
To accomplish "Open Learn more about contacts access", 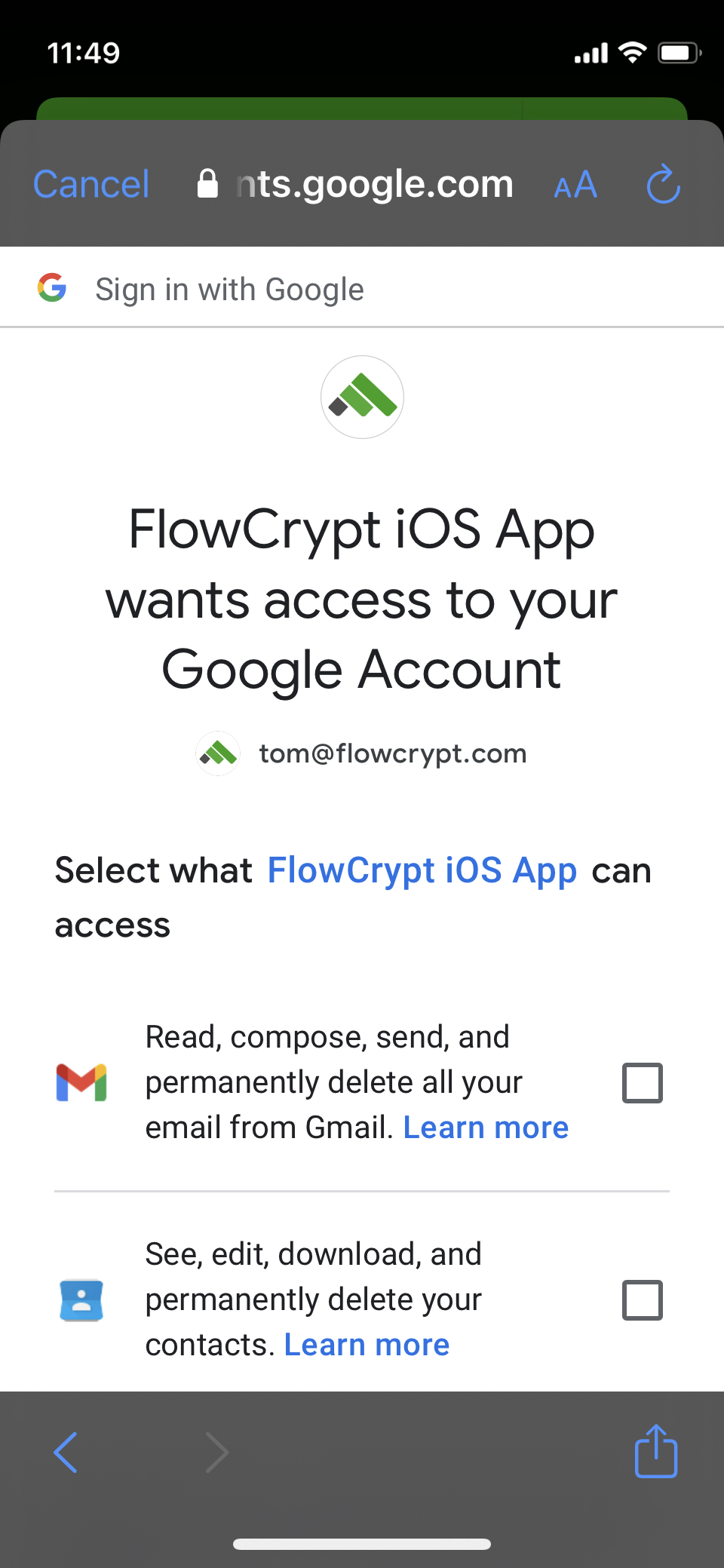I will point(367,1345).
